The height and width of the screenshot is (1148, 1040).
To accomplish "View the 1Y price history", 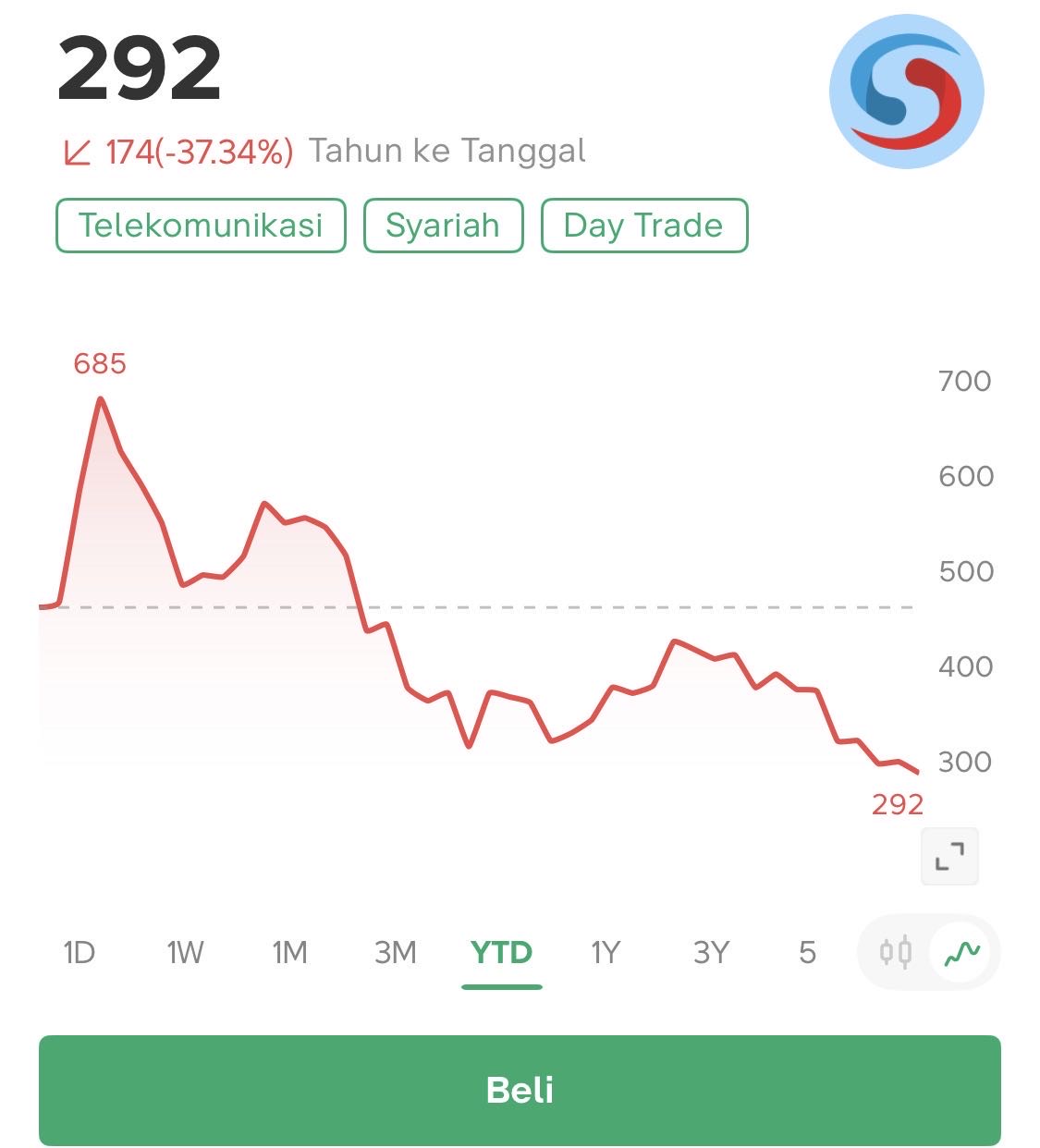I will pos(606,952).
